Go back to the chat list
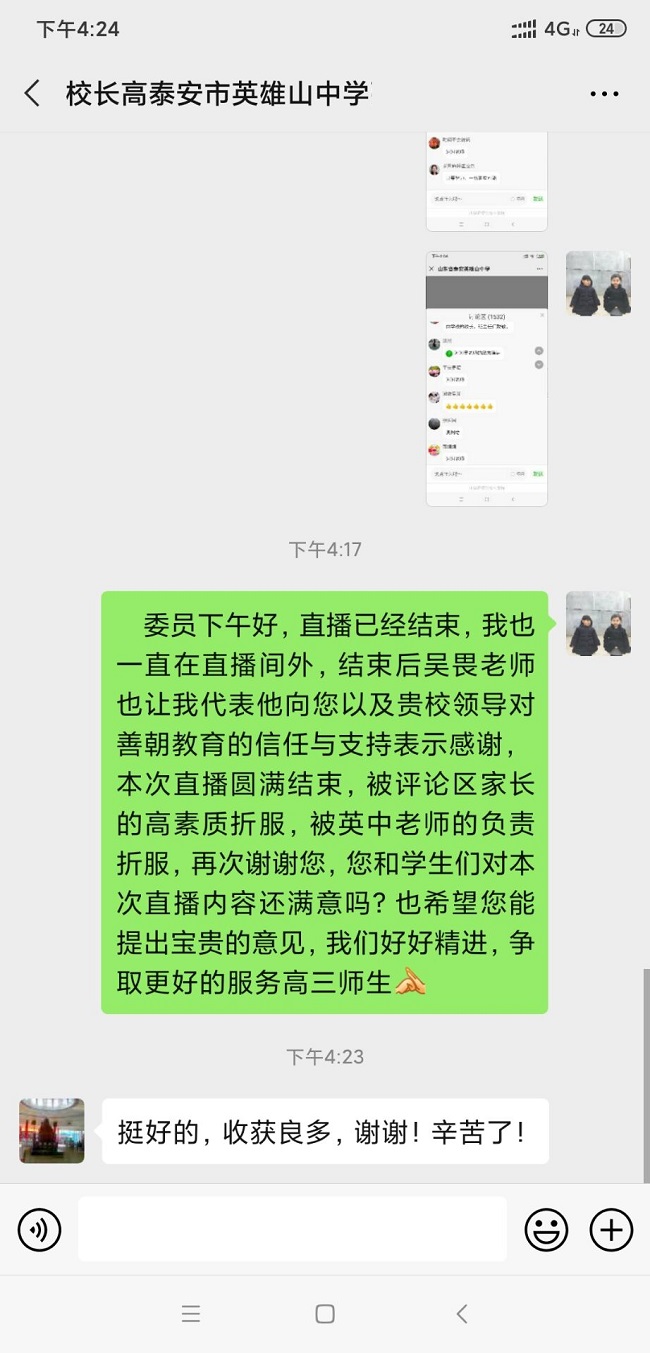 pyautogui.click(x=33, y=94)
